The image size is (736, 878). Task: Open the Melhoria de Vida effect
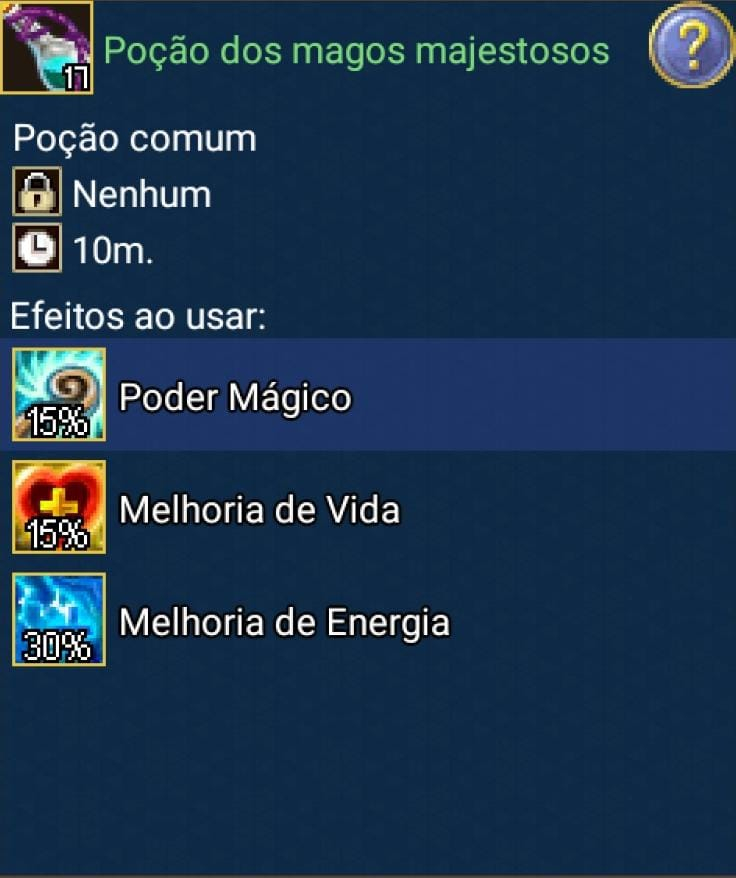[260, 510]
